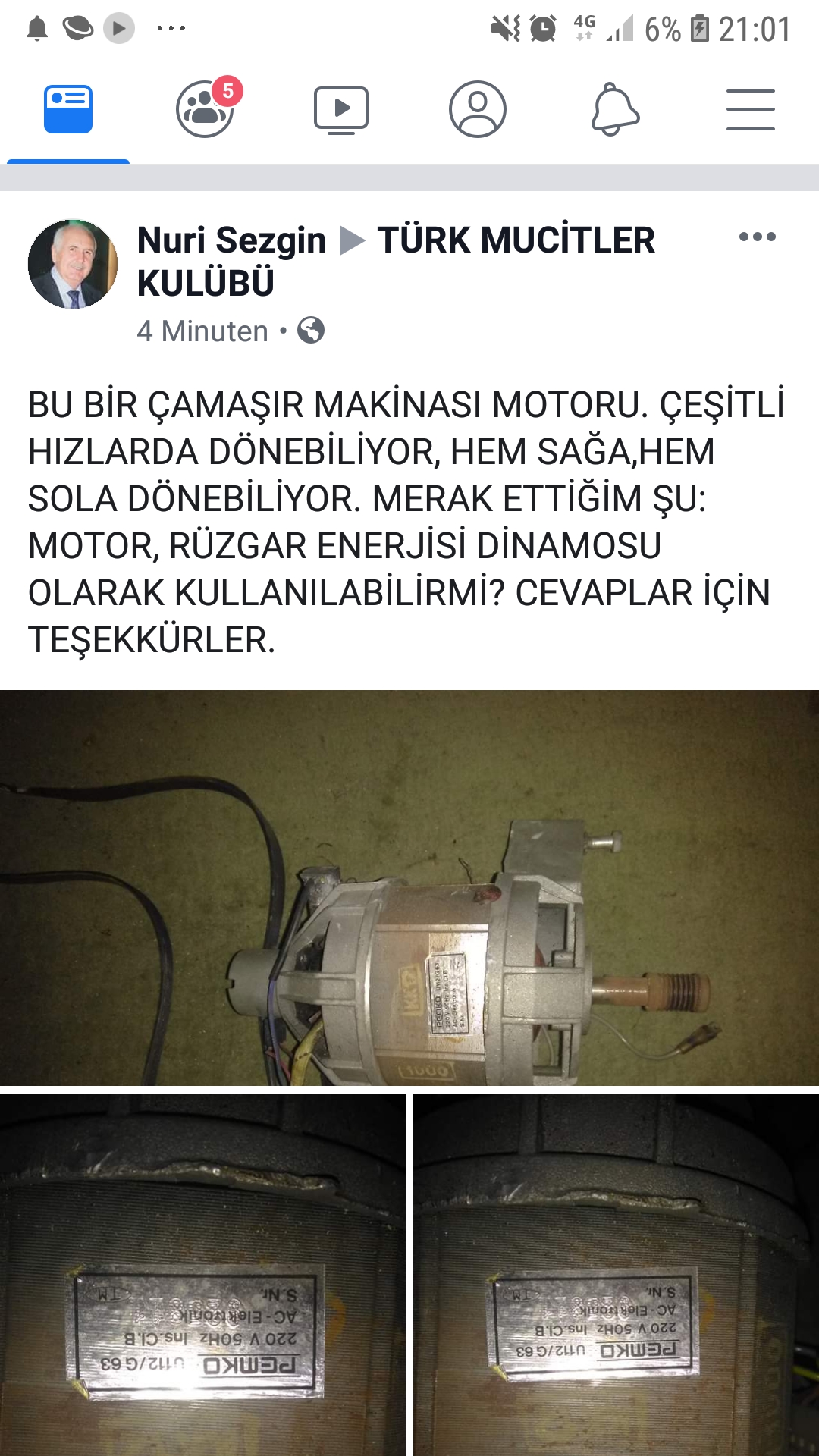
Task: View the large washing machine motor photo
Action: (409, 887)
